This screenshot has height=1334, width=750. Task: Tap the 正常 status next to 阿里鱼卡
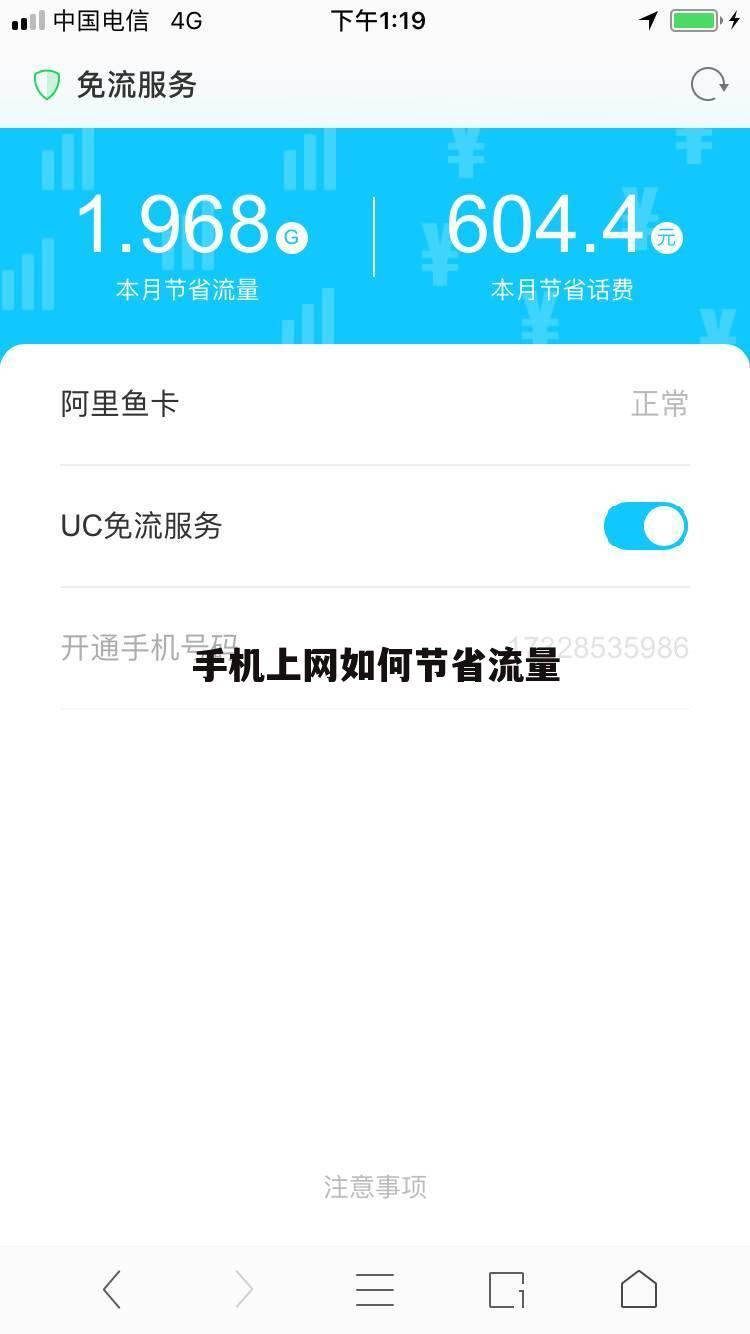[x=660, y=403]
